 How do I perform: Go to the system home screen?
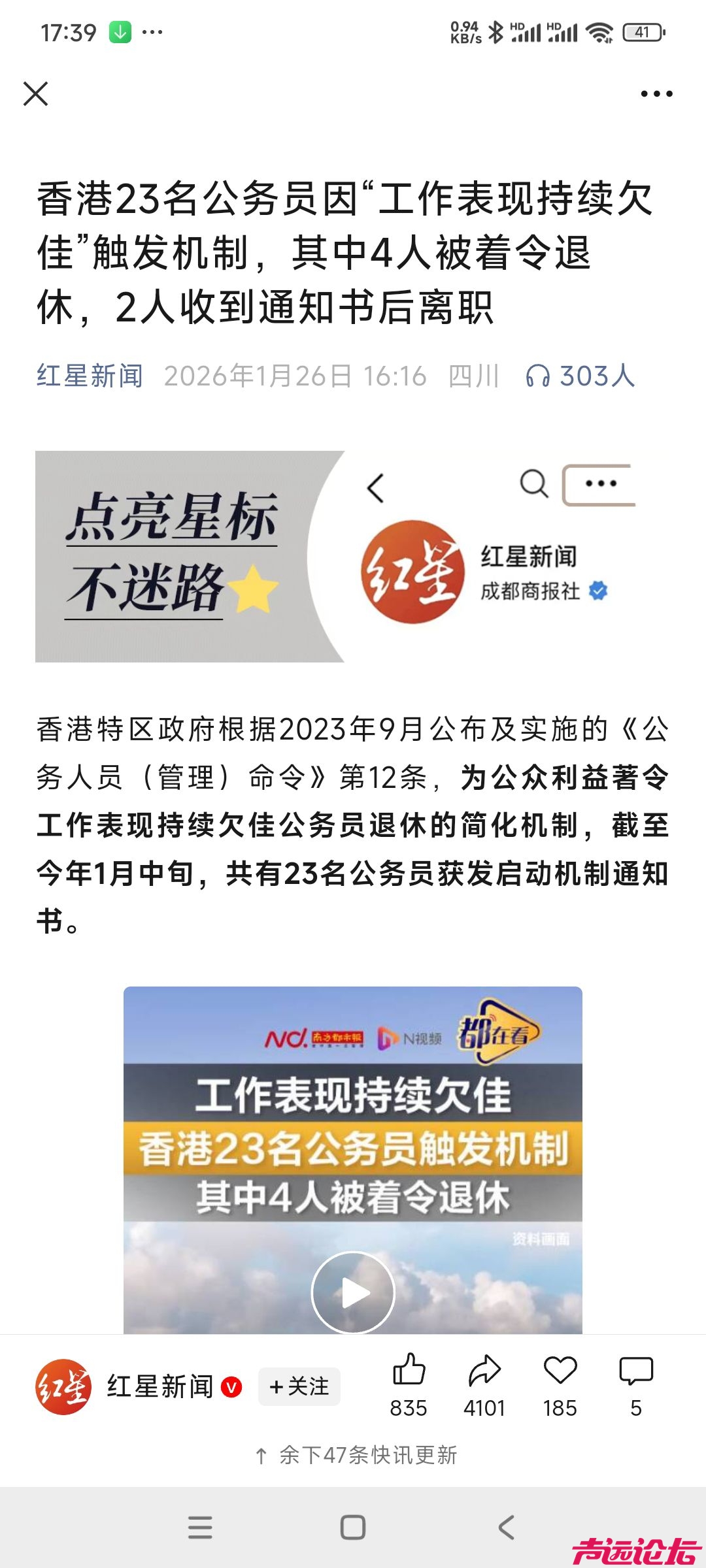353,1527
